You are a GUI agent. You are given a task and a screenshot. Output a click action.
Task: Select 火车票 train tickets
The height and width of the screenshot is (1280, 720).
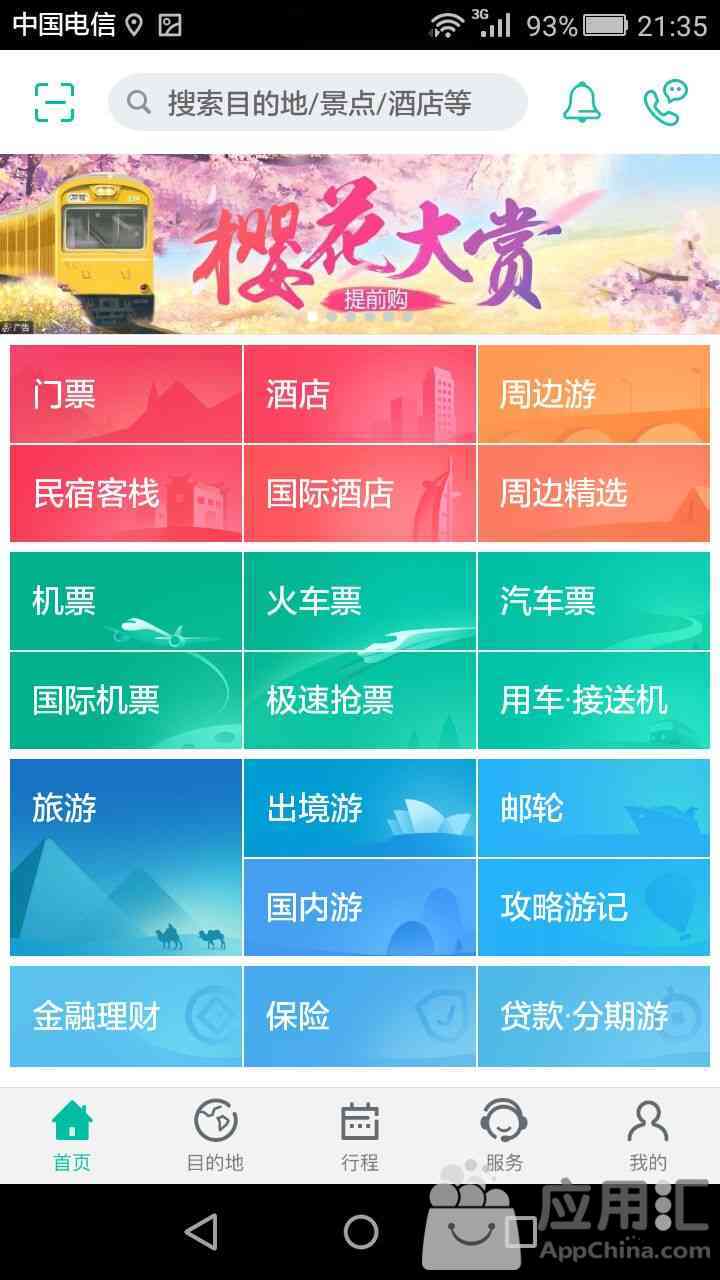coord(360,601)
